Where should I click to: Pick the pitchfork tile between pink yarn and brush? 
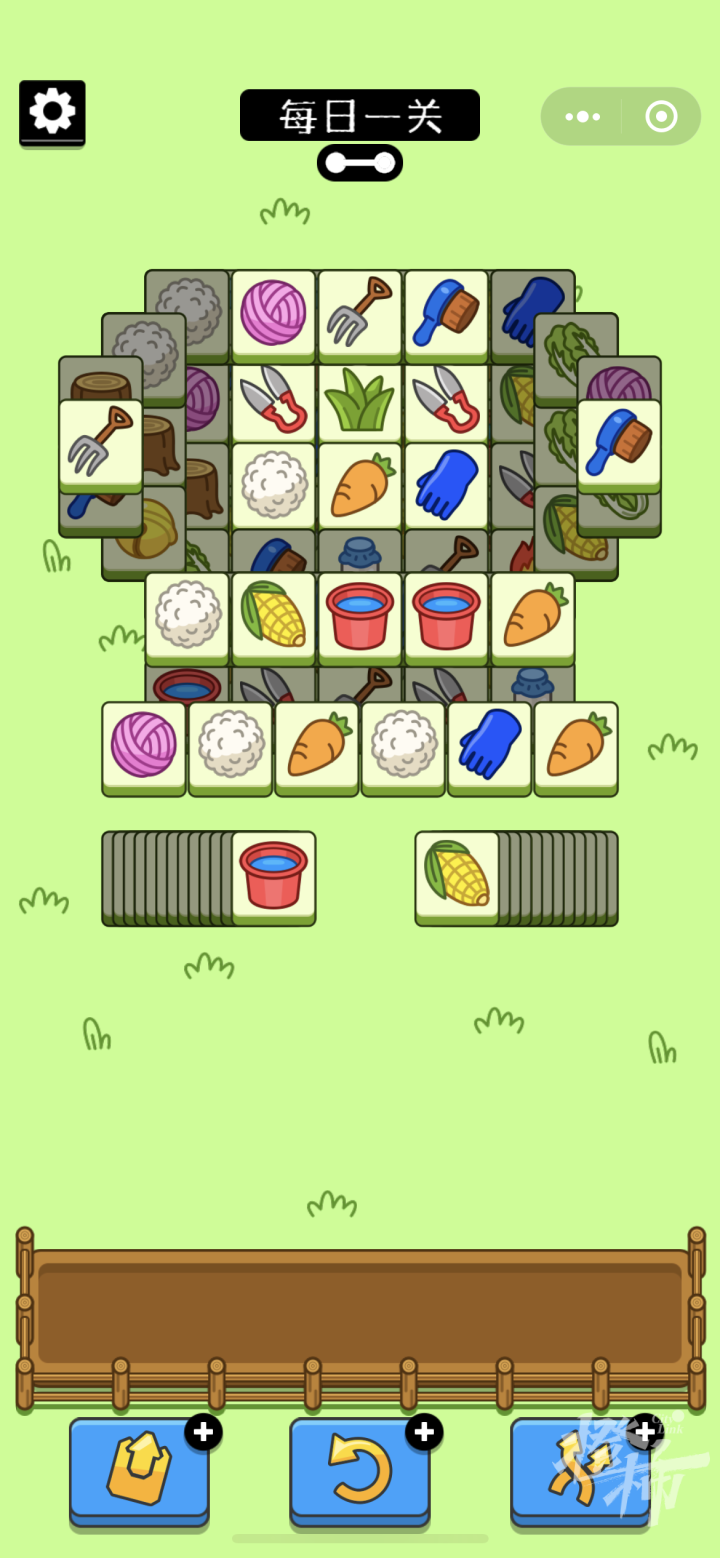pyautogui.click(x=359, y=312)
